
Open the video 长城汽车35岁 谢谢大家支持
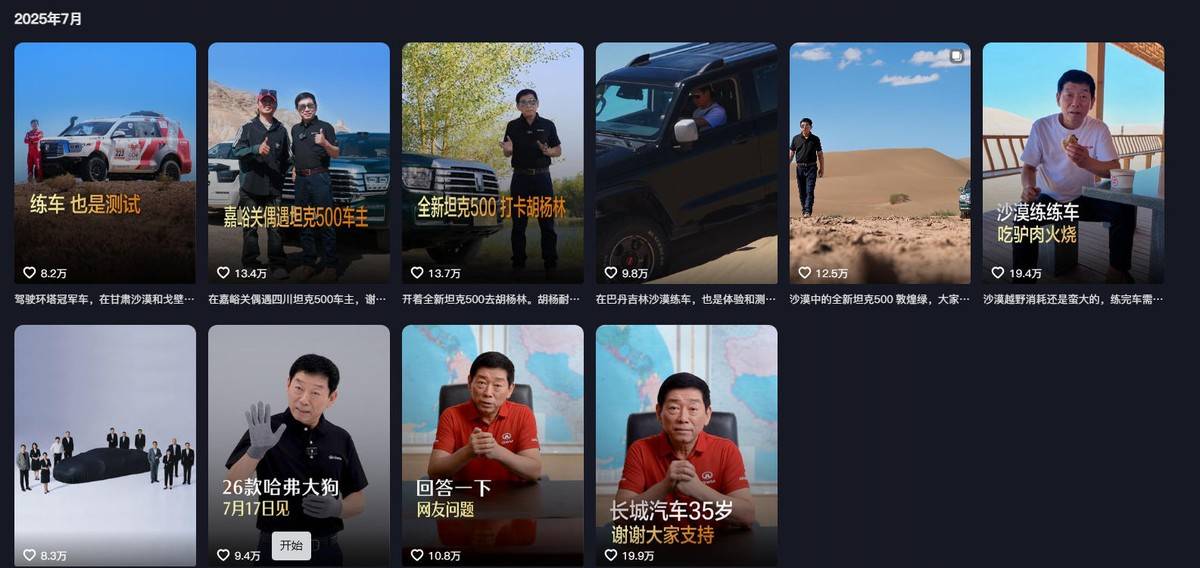pos(686,440)
